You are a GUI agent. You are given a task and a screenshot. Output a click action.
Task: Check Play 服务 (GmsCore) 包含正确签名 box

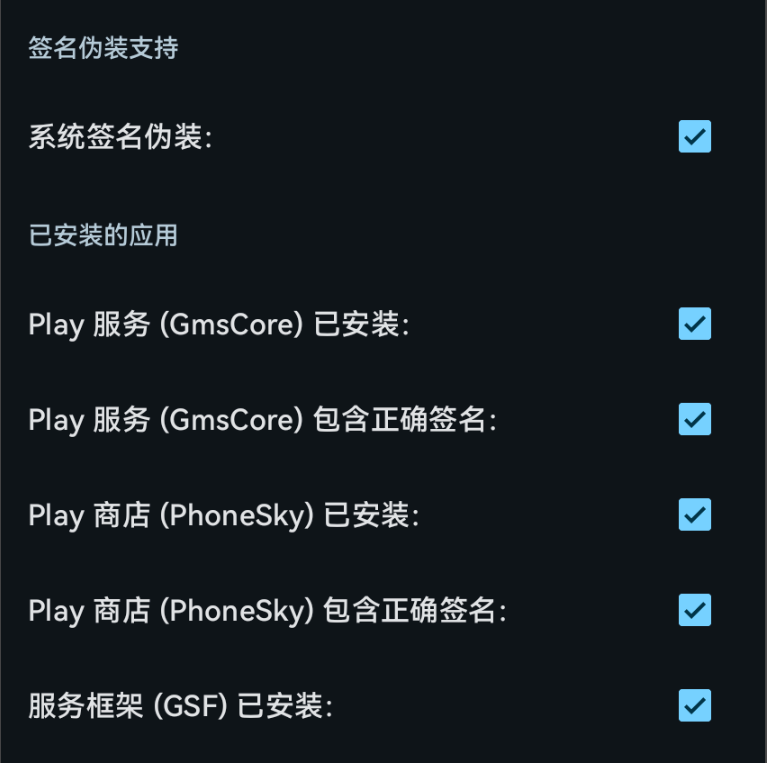click(694, 419)
